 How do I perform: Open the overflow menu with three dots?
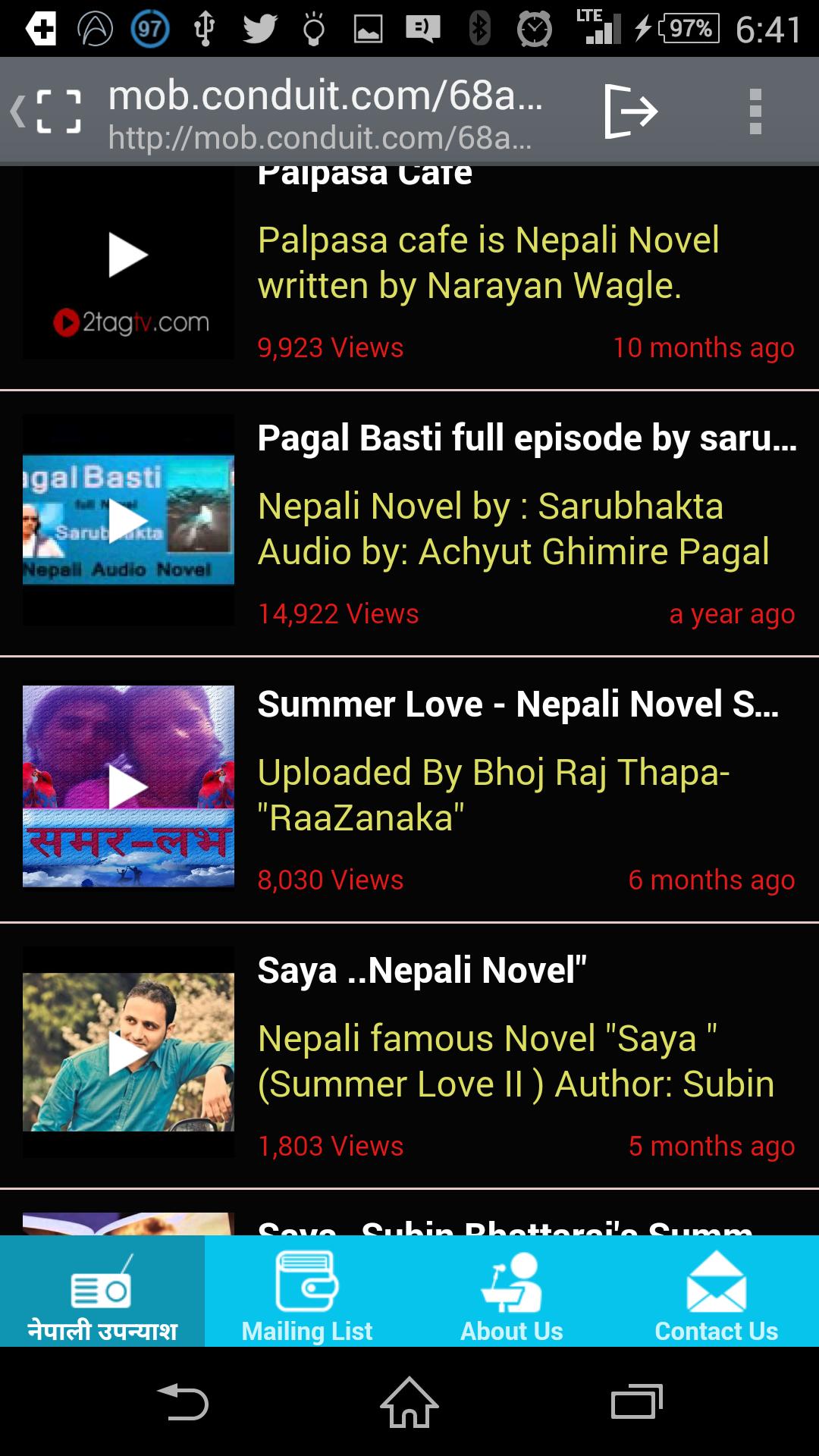click(x=755, y=108)
